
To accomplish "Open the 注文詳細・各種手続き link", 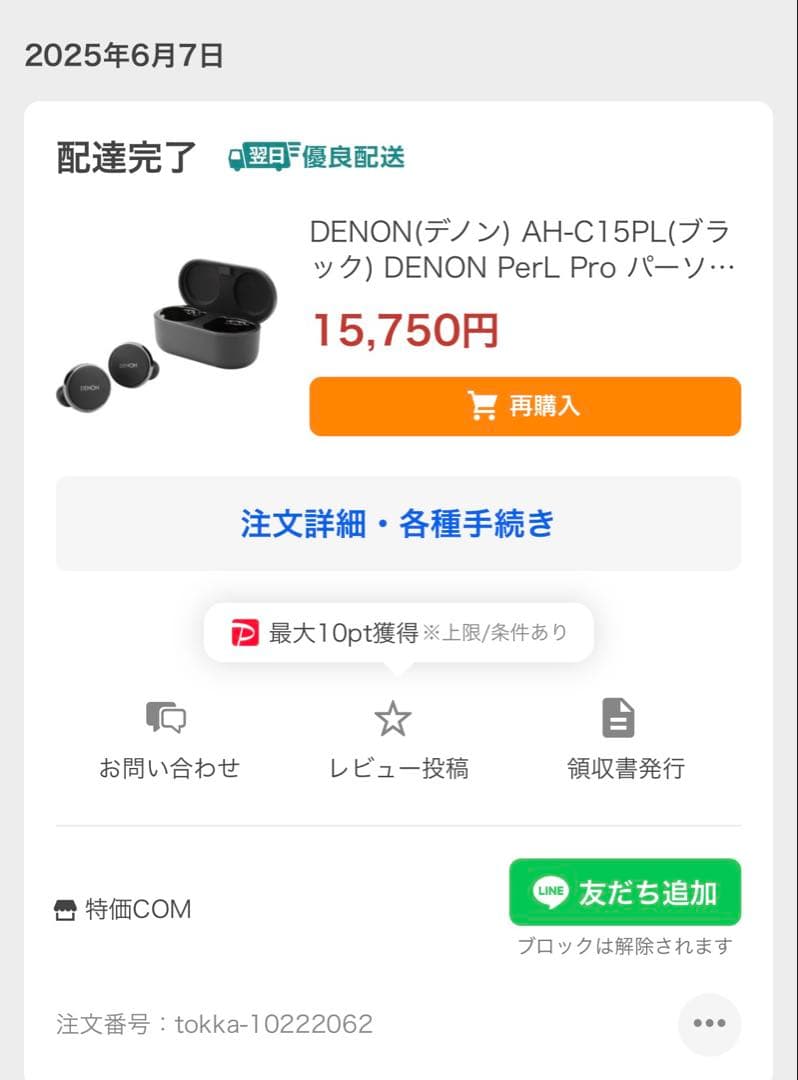I will pyautogui.click(x=398, y=520).
